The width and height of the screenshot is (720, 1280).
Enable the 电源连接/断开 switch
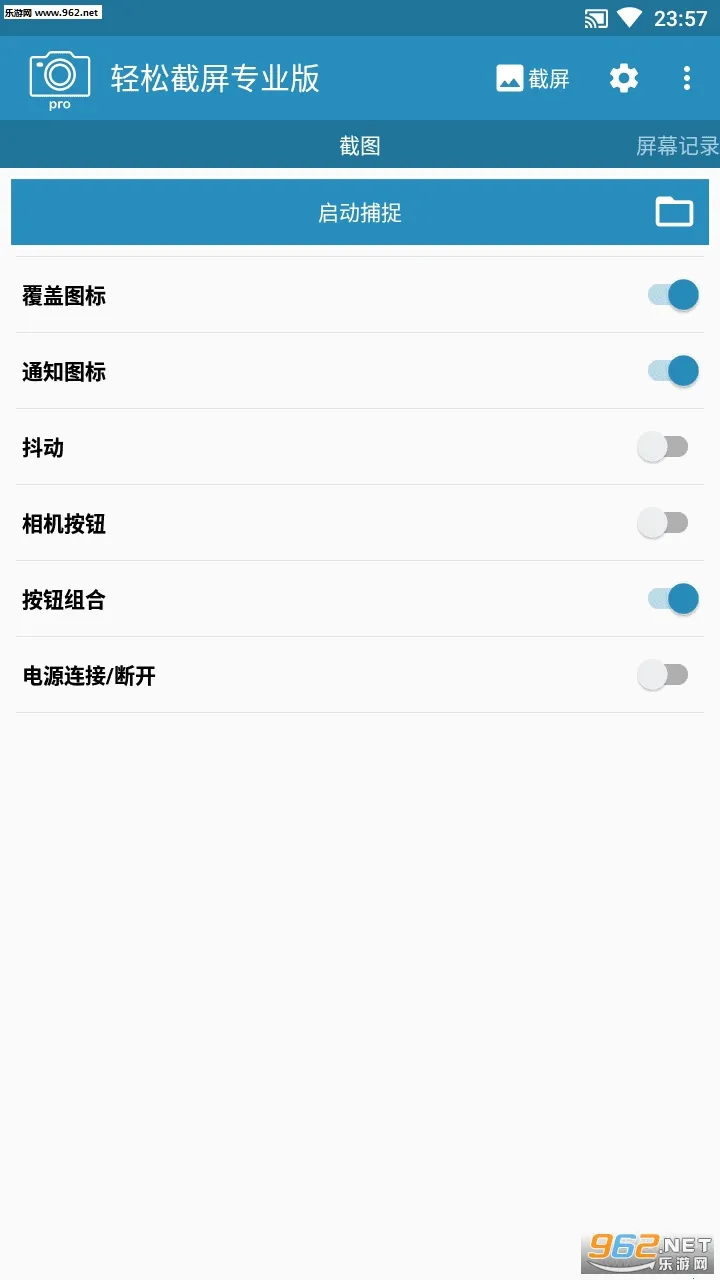pyautogui.click(x=663, y=675)
